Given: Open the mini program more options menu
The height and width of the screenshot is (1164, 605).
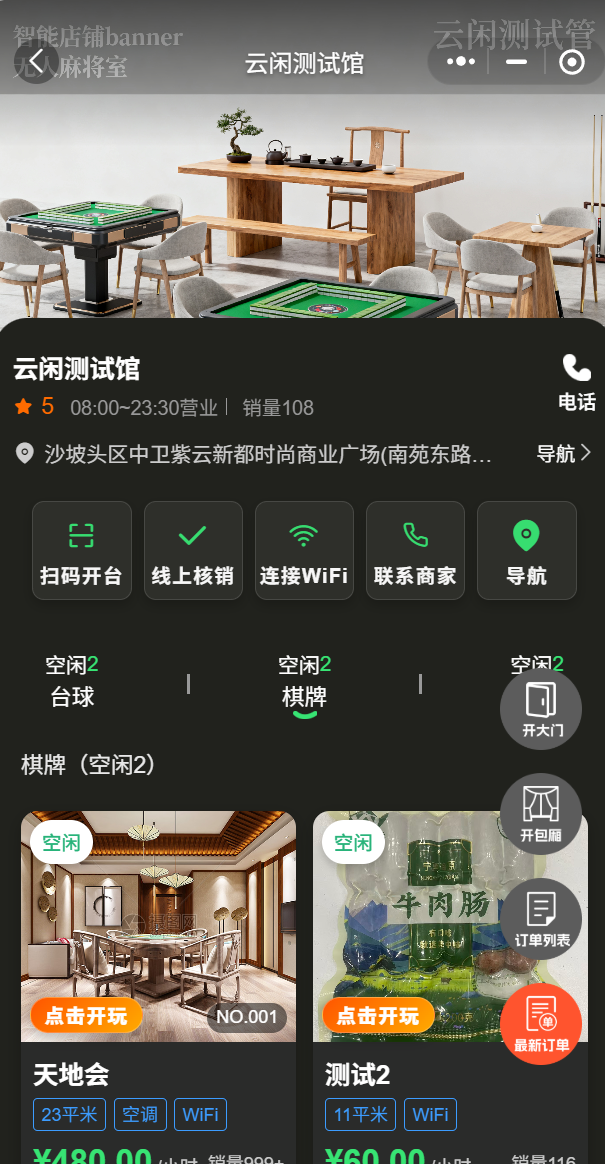Looking at the screenshot, I should tap(460, 62).
